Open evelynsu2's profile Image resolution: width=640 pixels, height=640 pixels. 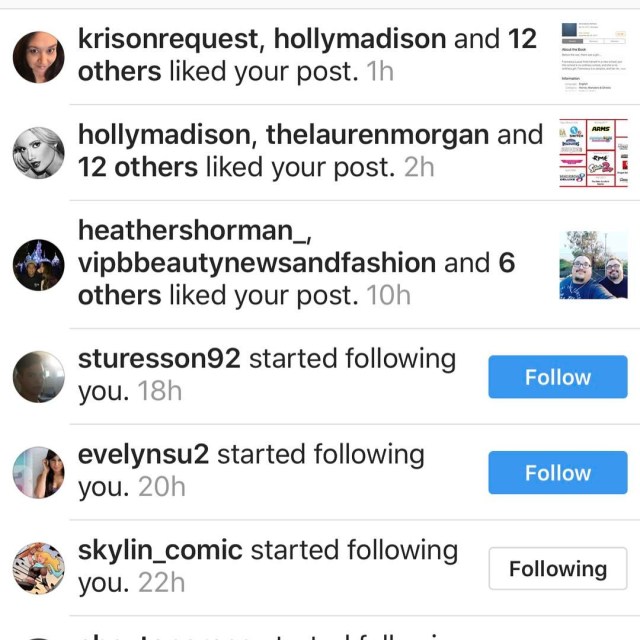click(143, 455)
